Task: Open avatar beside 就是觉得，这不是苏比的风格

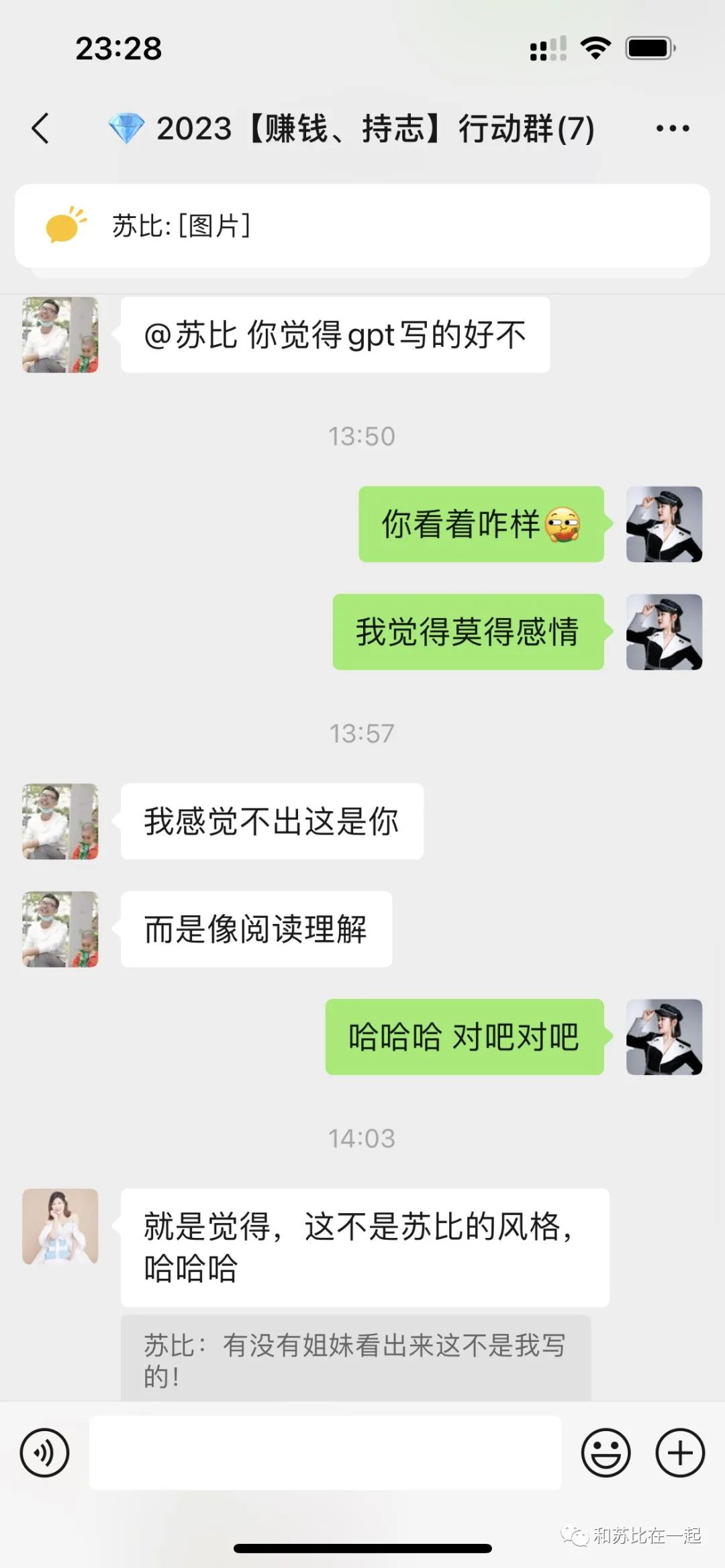Action: (60, 1226)
